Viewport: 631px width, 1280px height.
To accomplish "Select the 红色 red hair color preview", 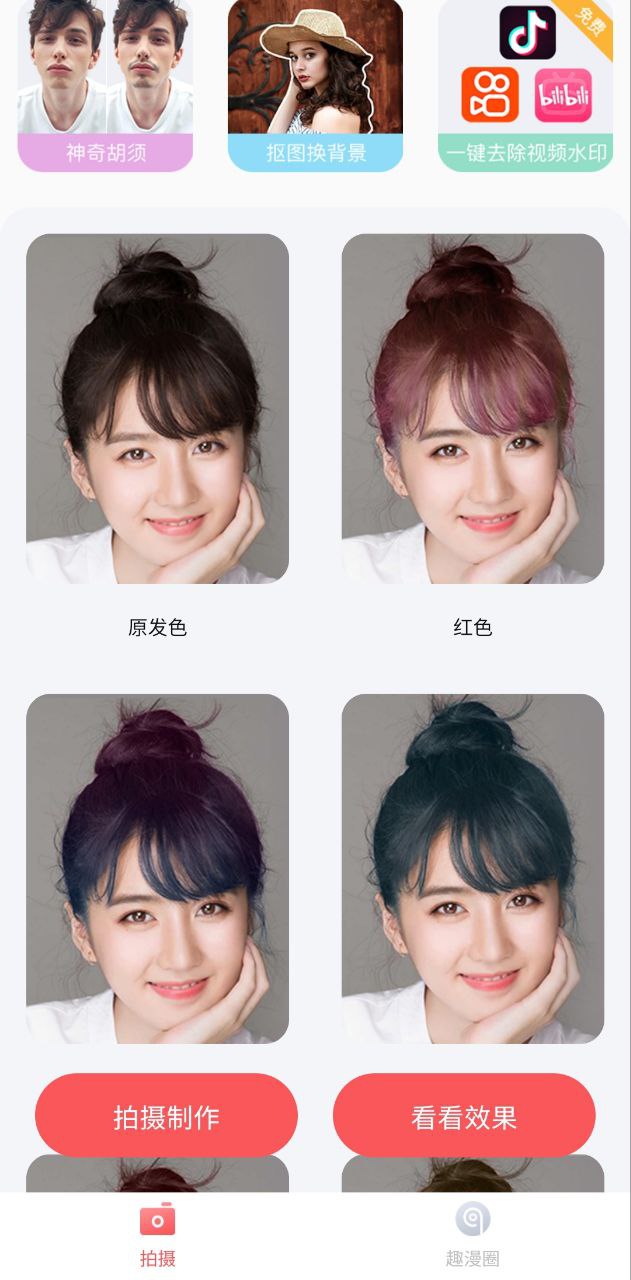I will 472,408.
